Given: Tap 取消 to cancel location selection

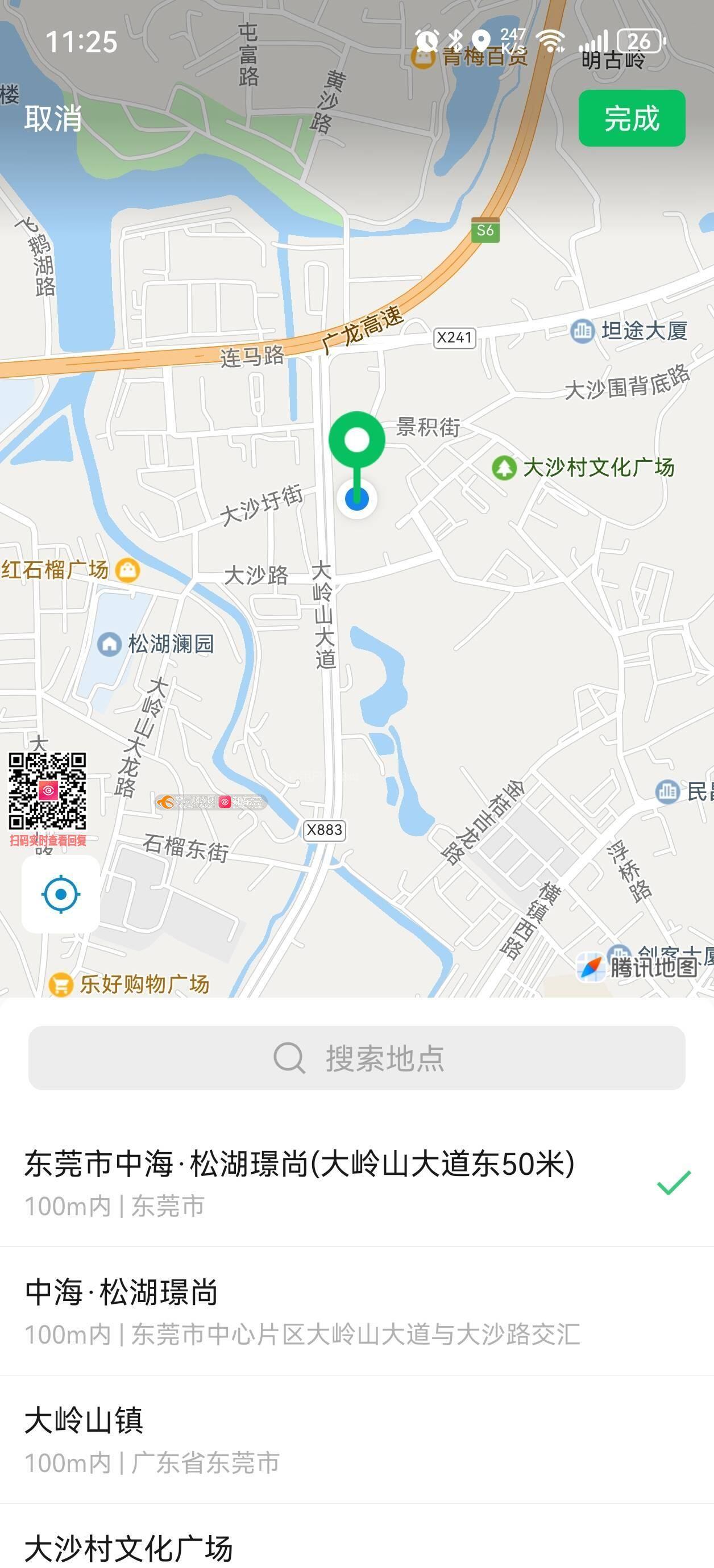Looking at the screenshot, I should pos(53,118).
